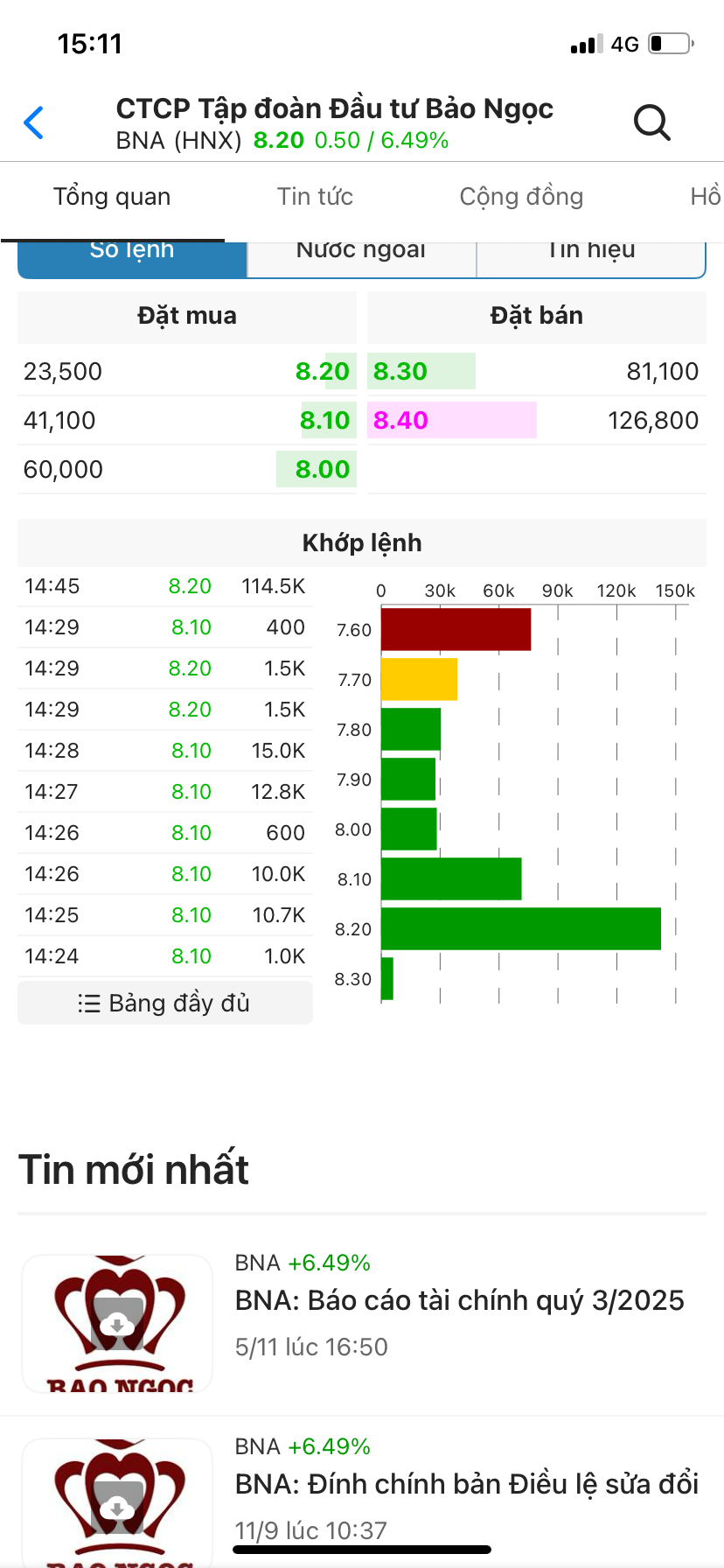Select the Sổ lệnh segment
724x1568 pixels.
[x=132, y=258]
